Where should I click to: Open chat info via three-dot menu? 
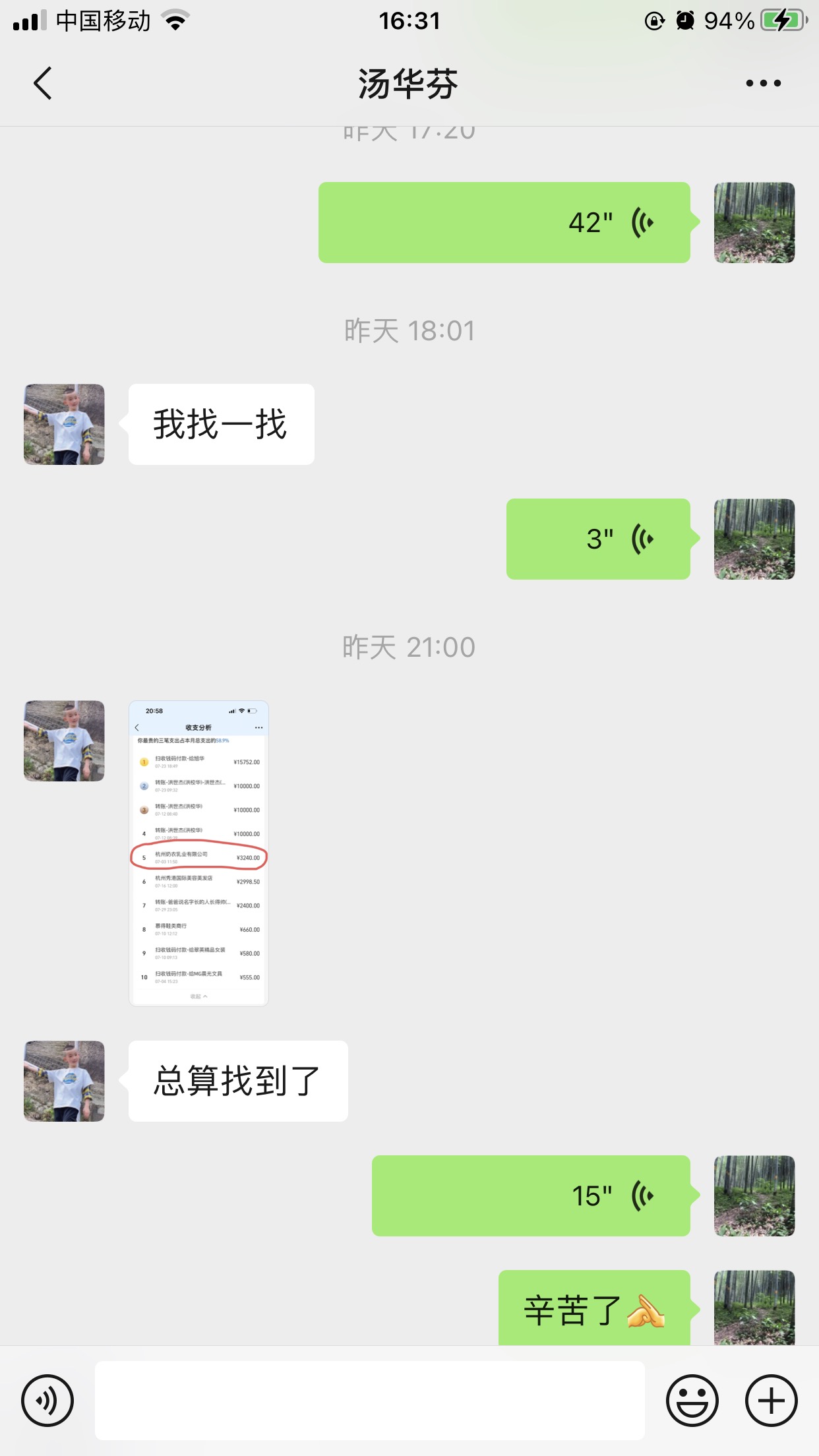[x=763, y=83]
